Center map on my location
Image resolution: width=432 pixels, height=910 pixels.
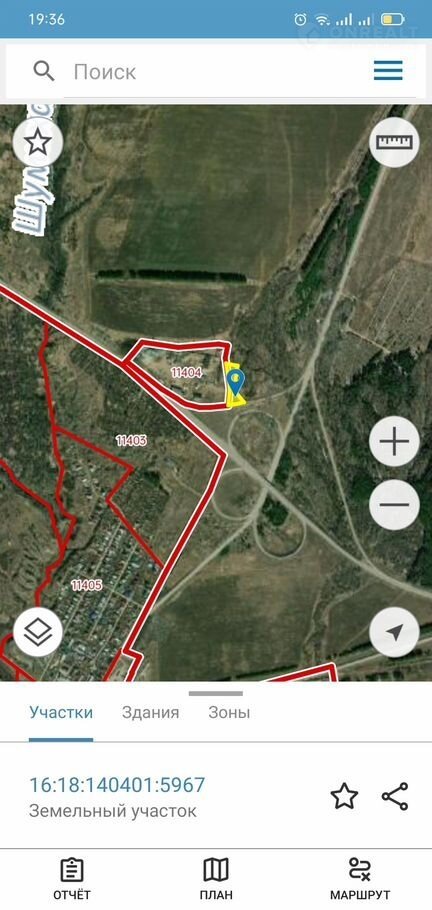[394, 633]
